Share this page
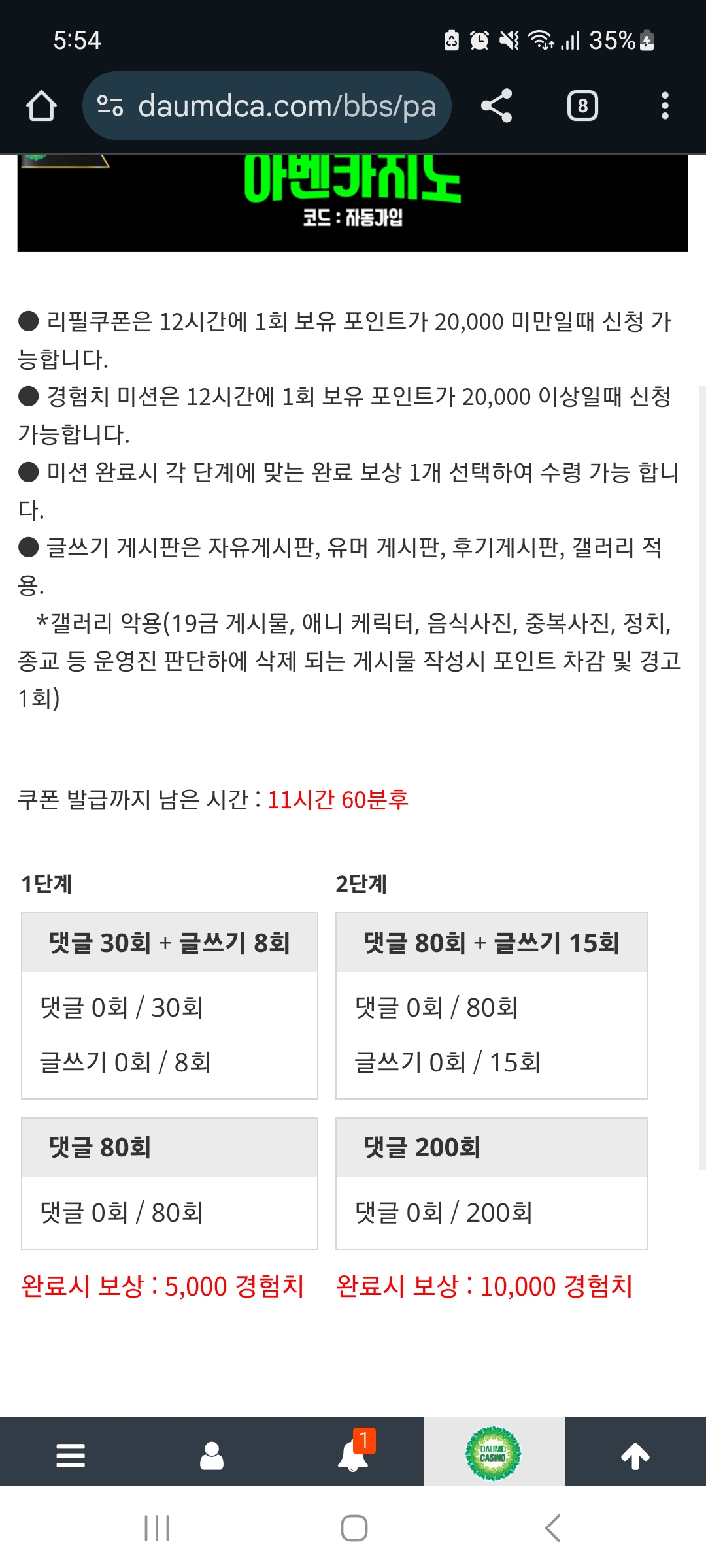Image resolution: width=706 pixels, height=1568 pixels. click(x=496, y=106)
